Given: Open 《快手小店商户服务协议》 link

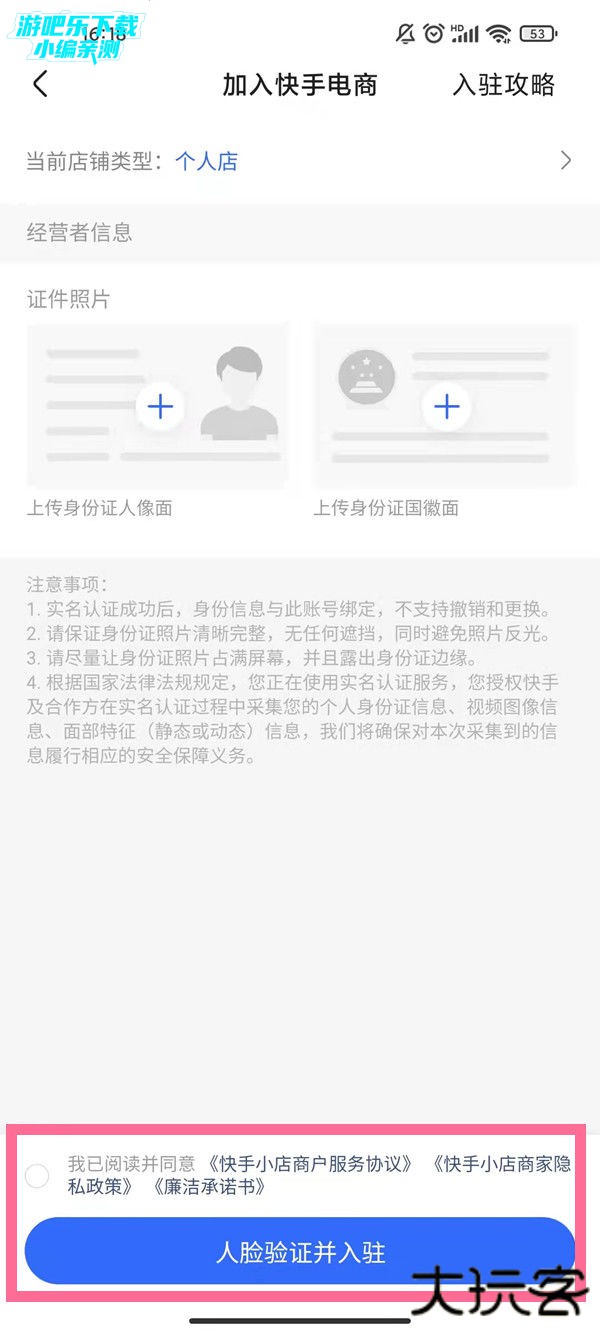Looking at the screenshot, I should [x=311, y=1165].
